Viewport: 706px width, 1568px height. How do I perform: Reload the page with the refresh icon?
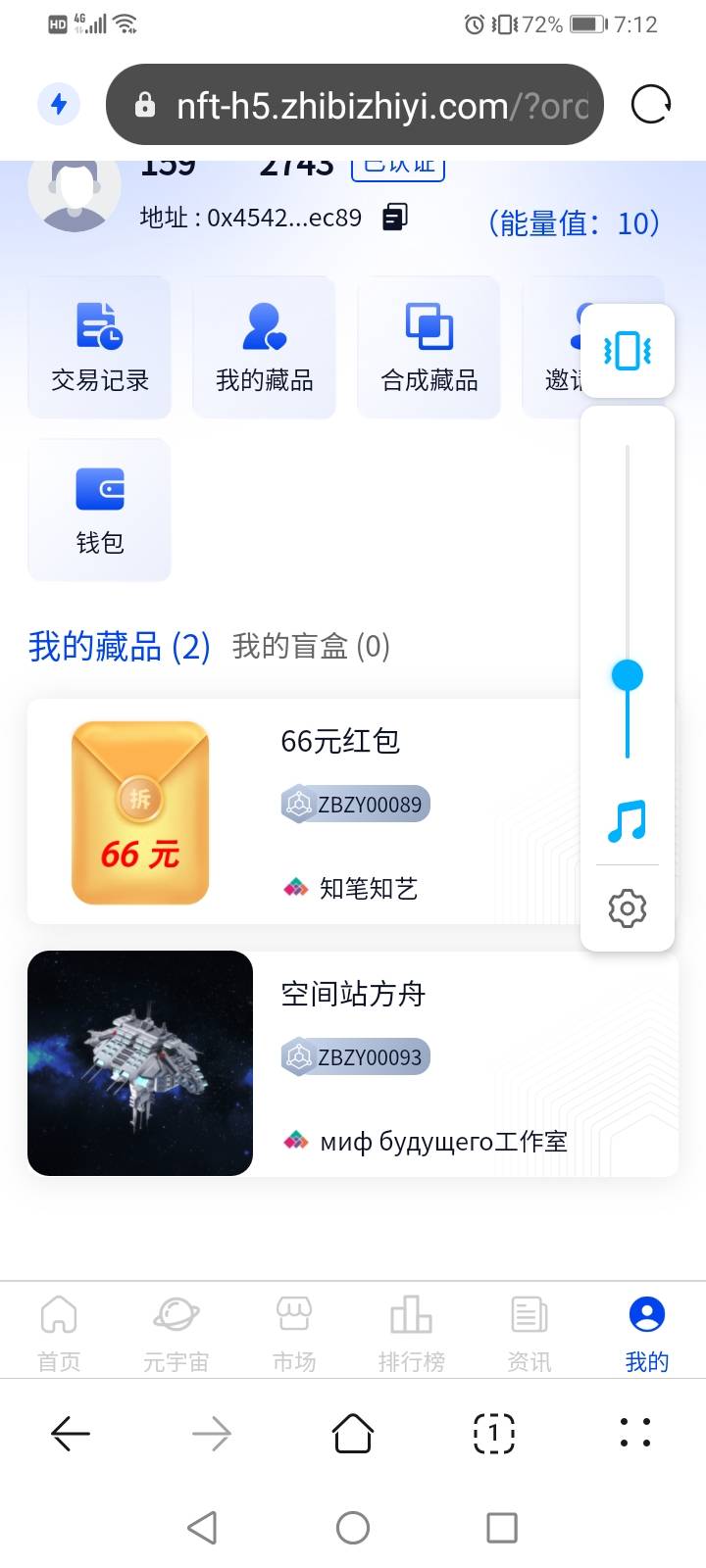(651, 104)
